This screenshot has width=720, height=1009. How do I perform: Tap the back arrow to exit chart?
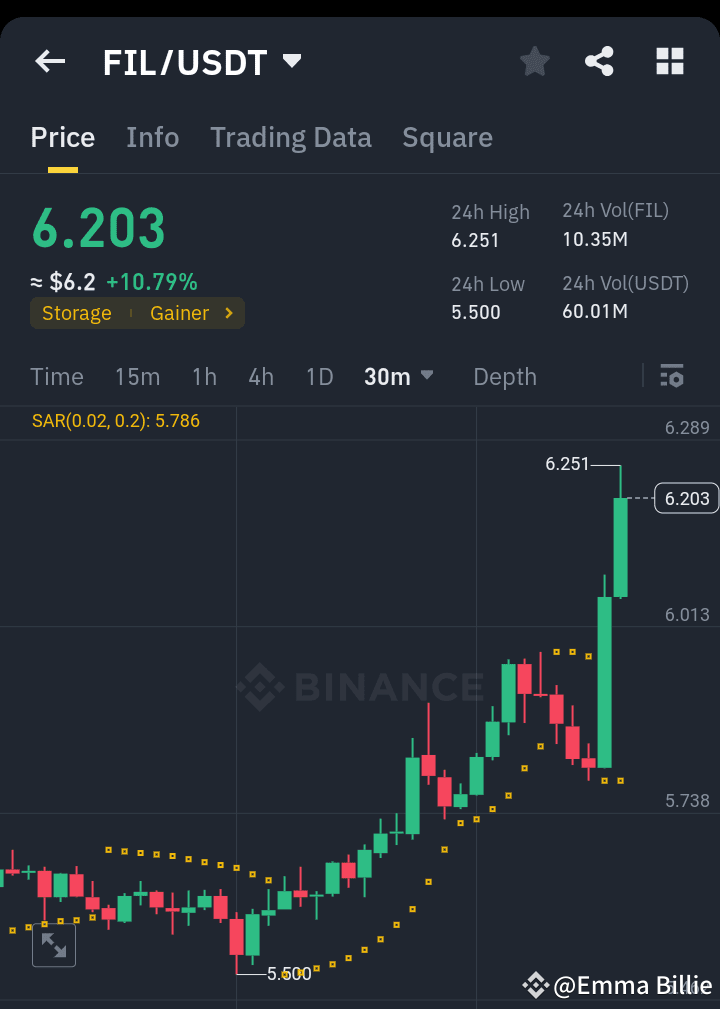(49, 61)
